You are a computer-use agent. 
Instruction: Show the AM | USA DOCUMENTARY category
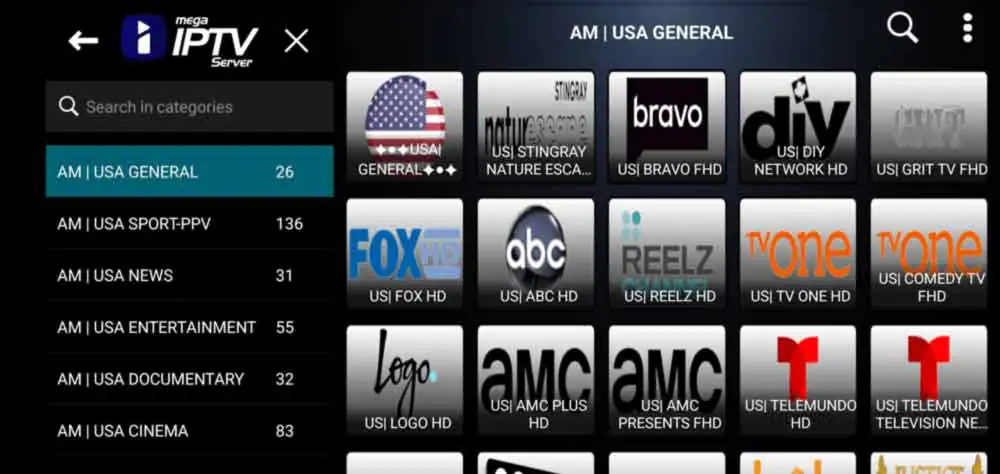189,379
